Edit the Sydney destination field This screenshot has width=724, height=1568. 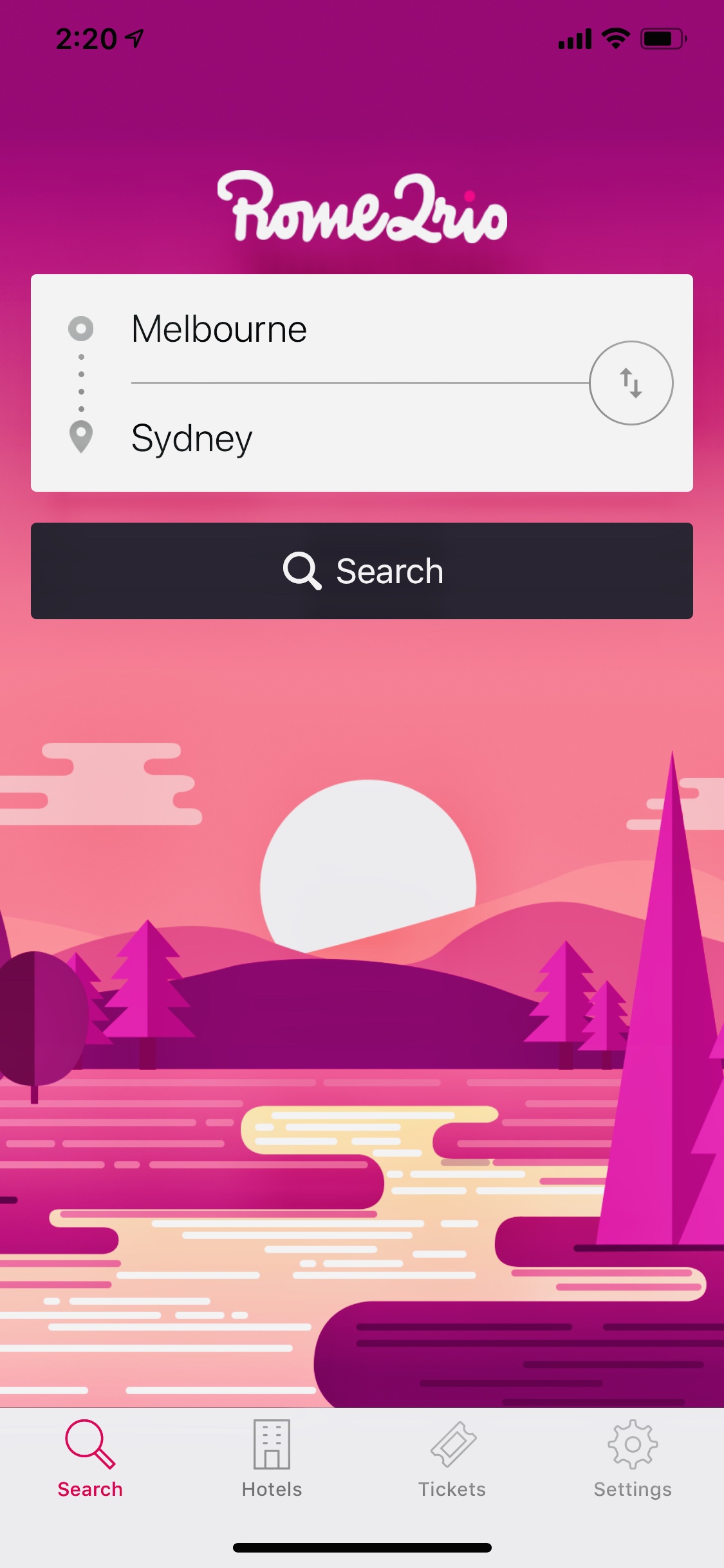coord(348,439)
